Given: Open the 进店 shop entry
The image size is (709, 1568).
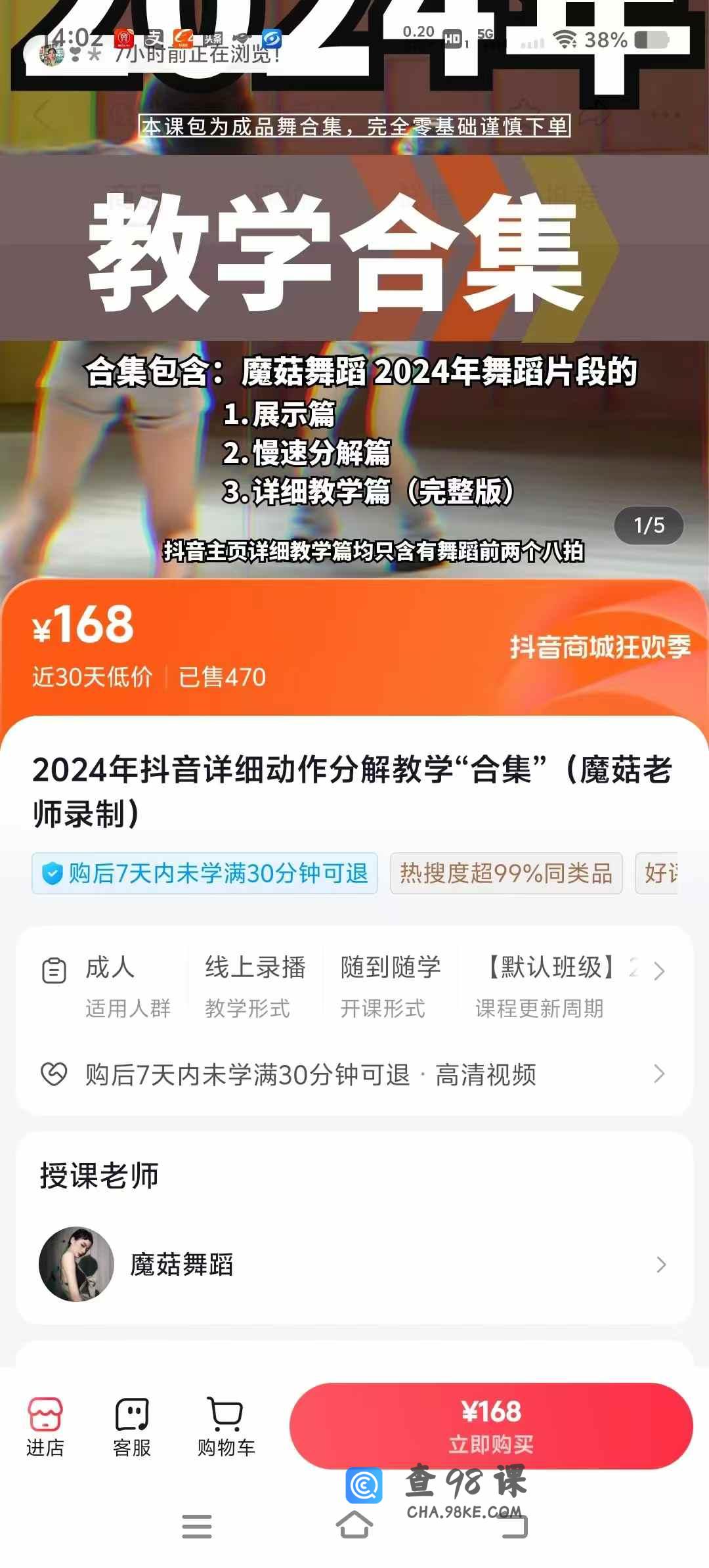Looking at the screenshot, I should pos(45,1427).
